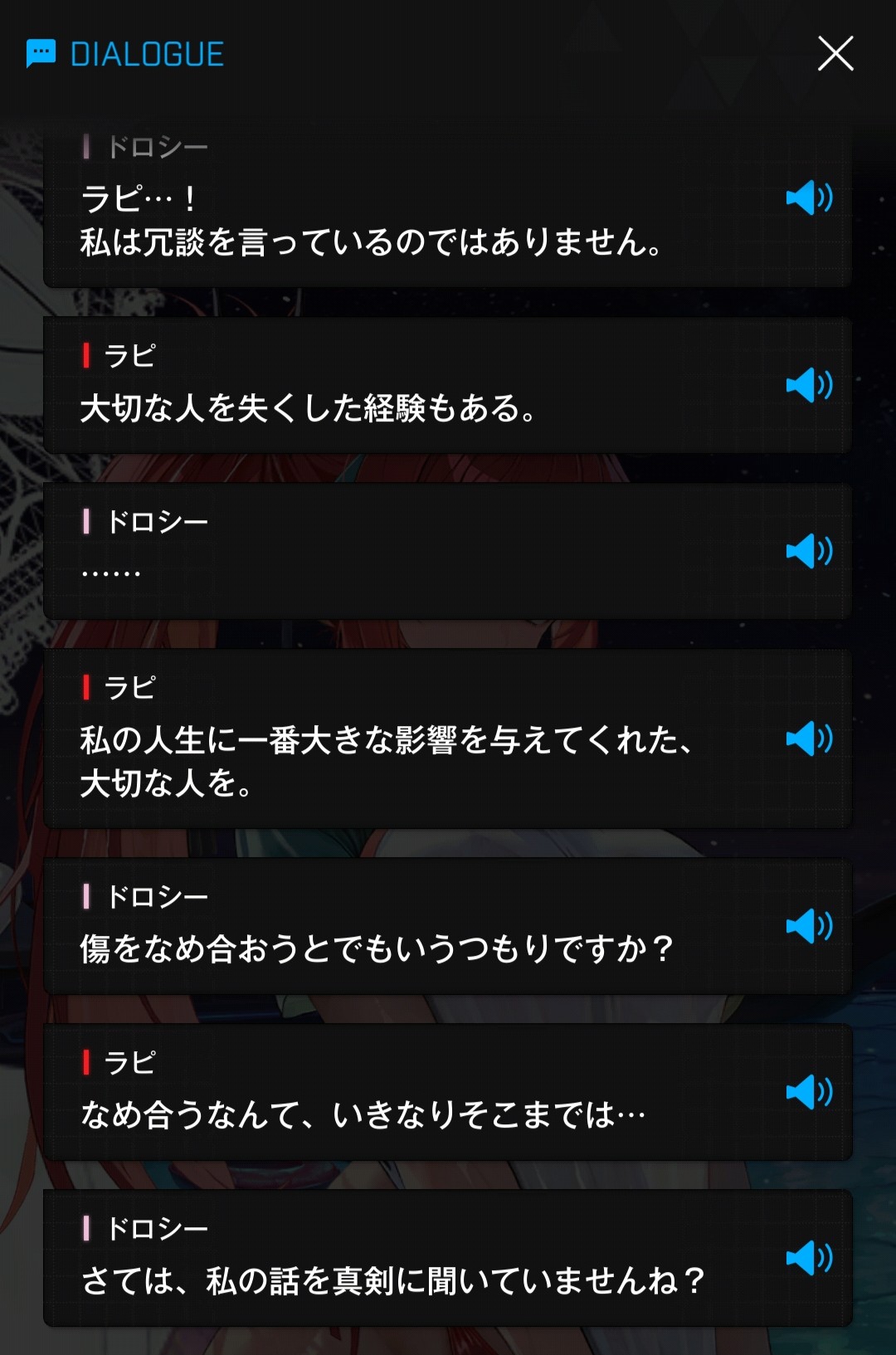Play voice for 私の人生に一番大きな影響 line
Viewport: 896px width, 1355px height.
click(809, 738)
